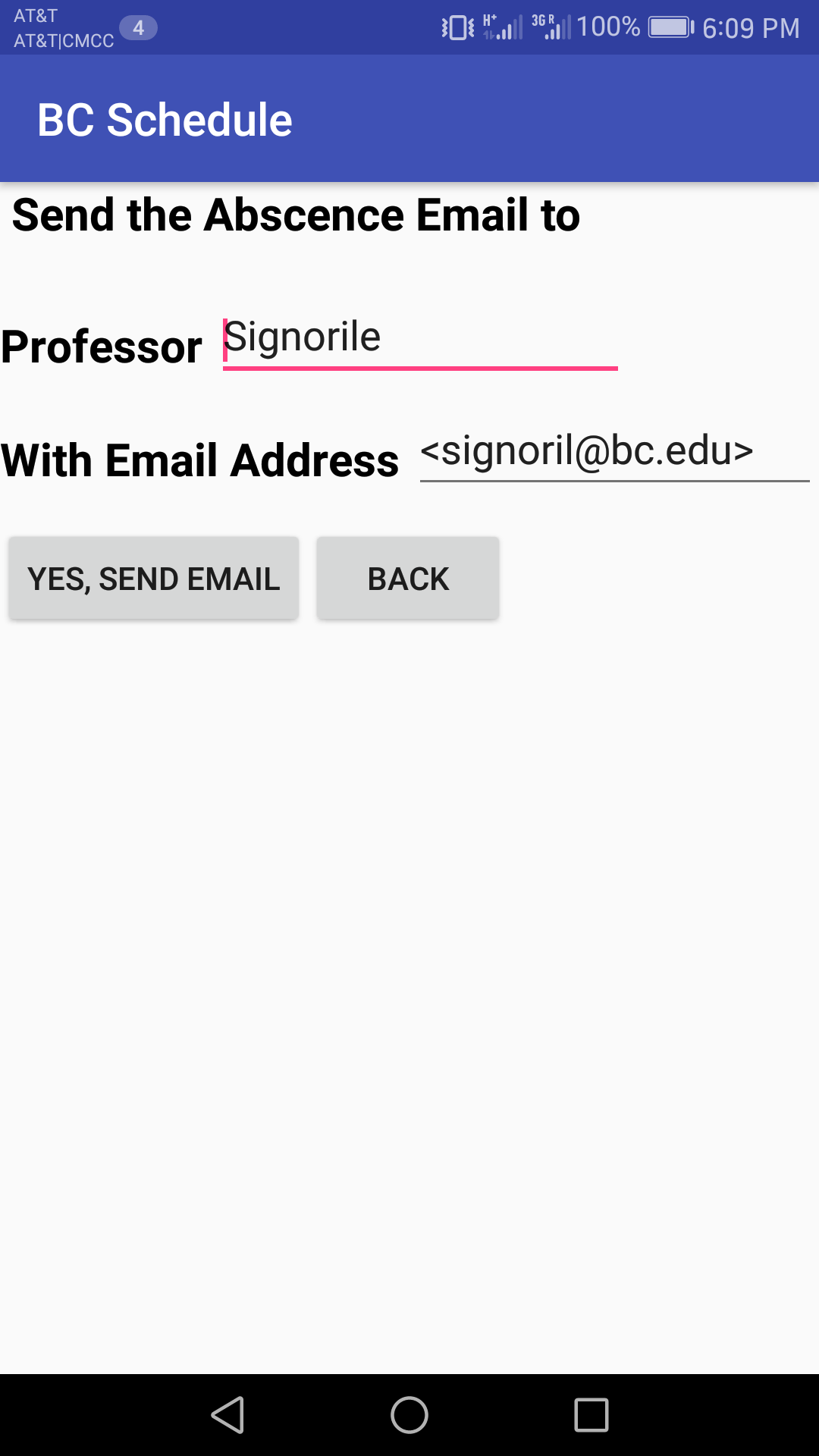819x1456 pixels.
Task: Tap the Professor name field showing Signorile
Action: tap(419, 339)
